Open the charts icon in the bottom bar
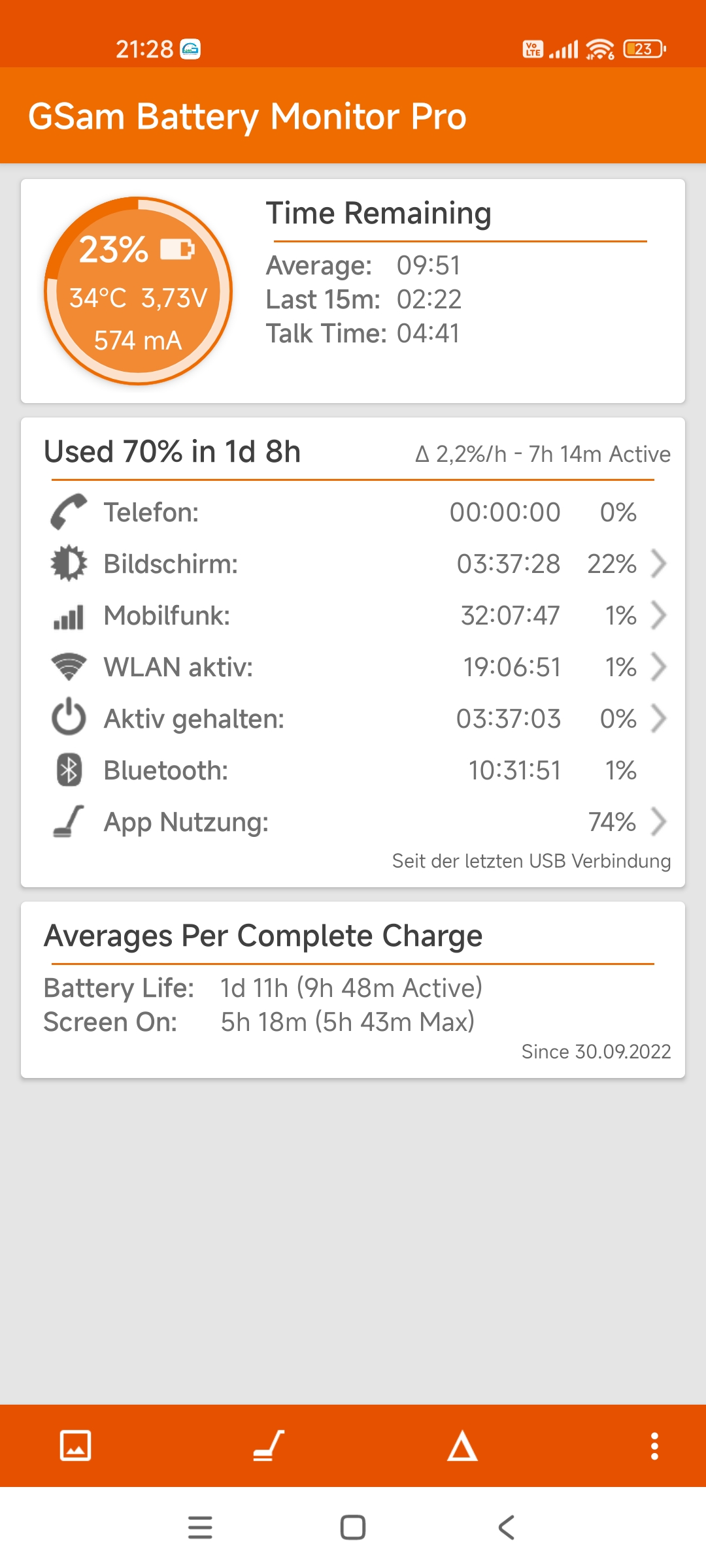 point(76,1445)
